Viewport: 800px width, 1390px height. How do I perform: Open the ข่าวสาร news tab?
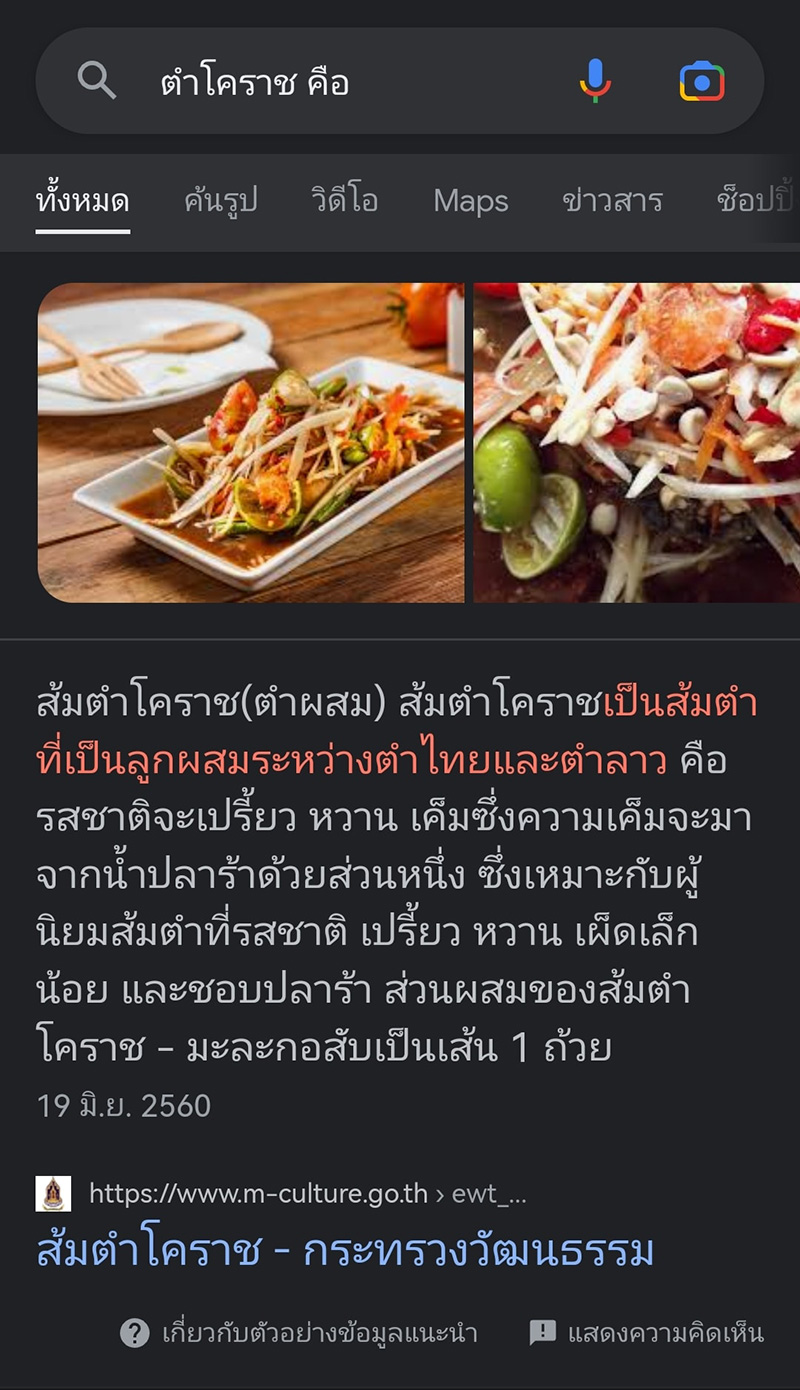(614, 201)
